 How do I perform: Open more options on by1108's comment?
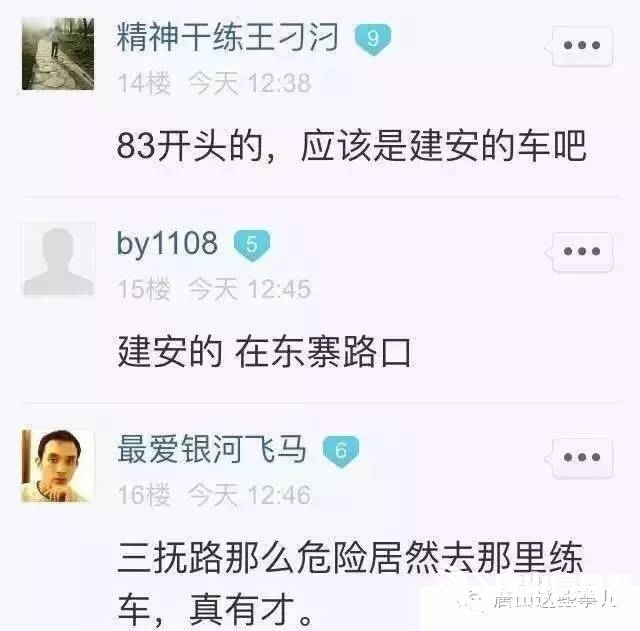coord(582,252)
